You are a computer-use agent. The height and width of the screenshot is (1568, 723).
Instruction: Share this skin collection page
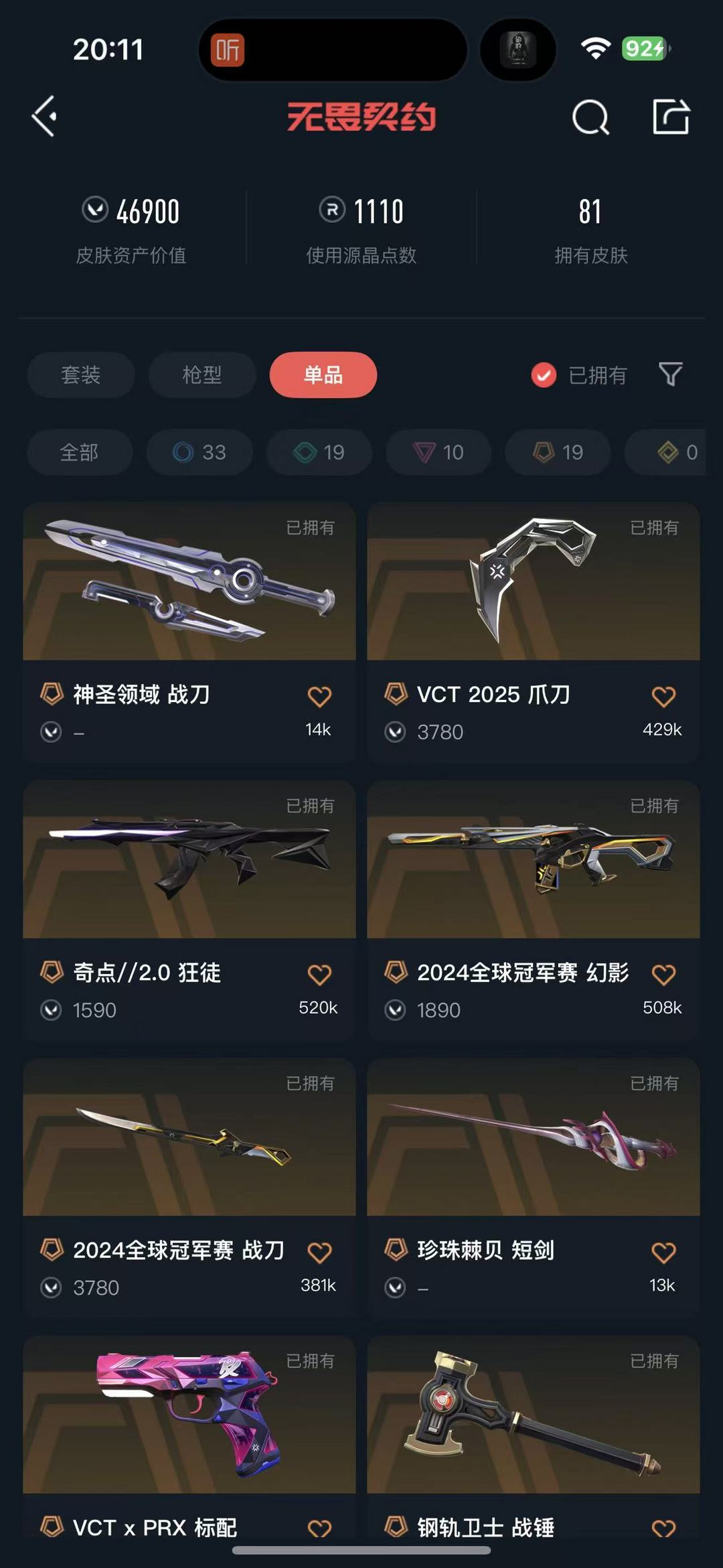point(671,117)
